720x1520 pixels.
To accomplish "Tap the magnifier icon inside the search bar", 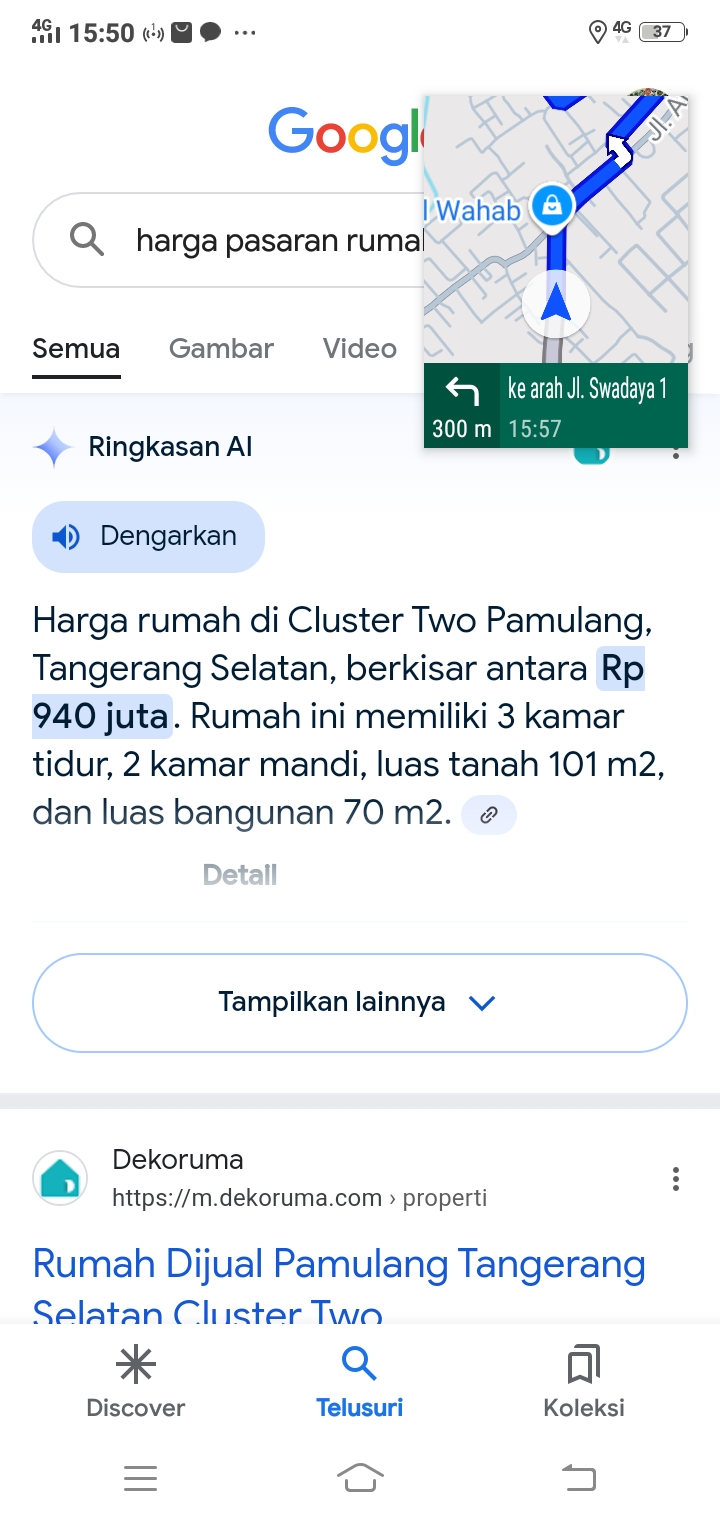I will (x=86, y=239).
